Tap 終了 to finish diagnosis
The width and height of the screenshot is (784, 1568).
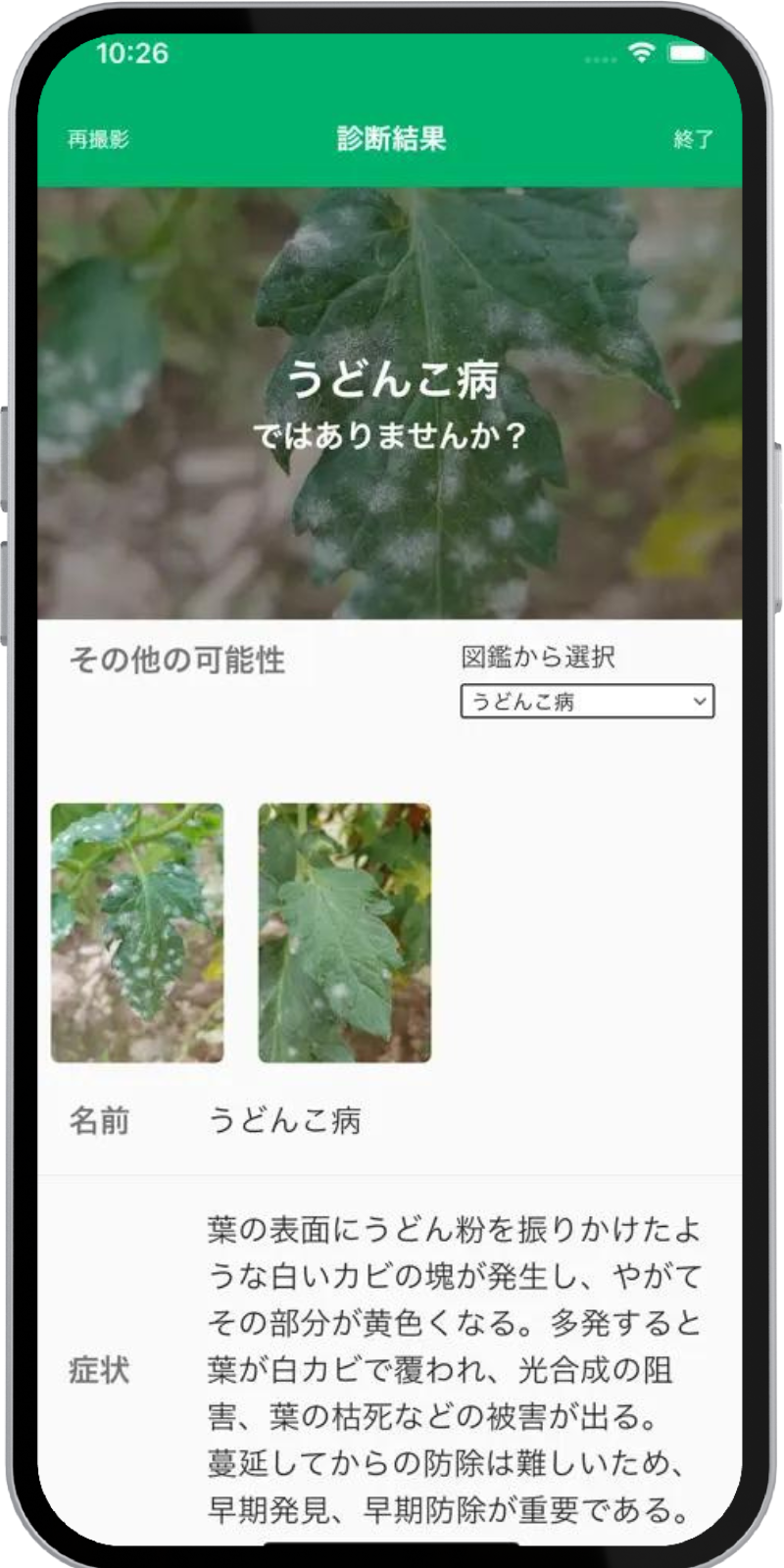pos(693,139)
